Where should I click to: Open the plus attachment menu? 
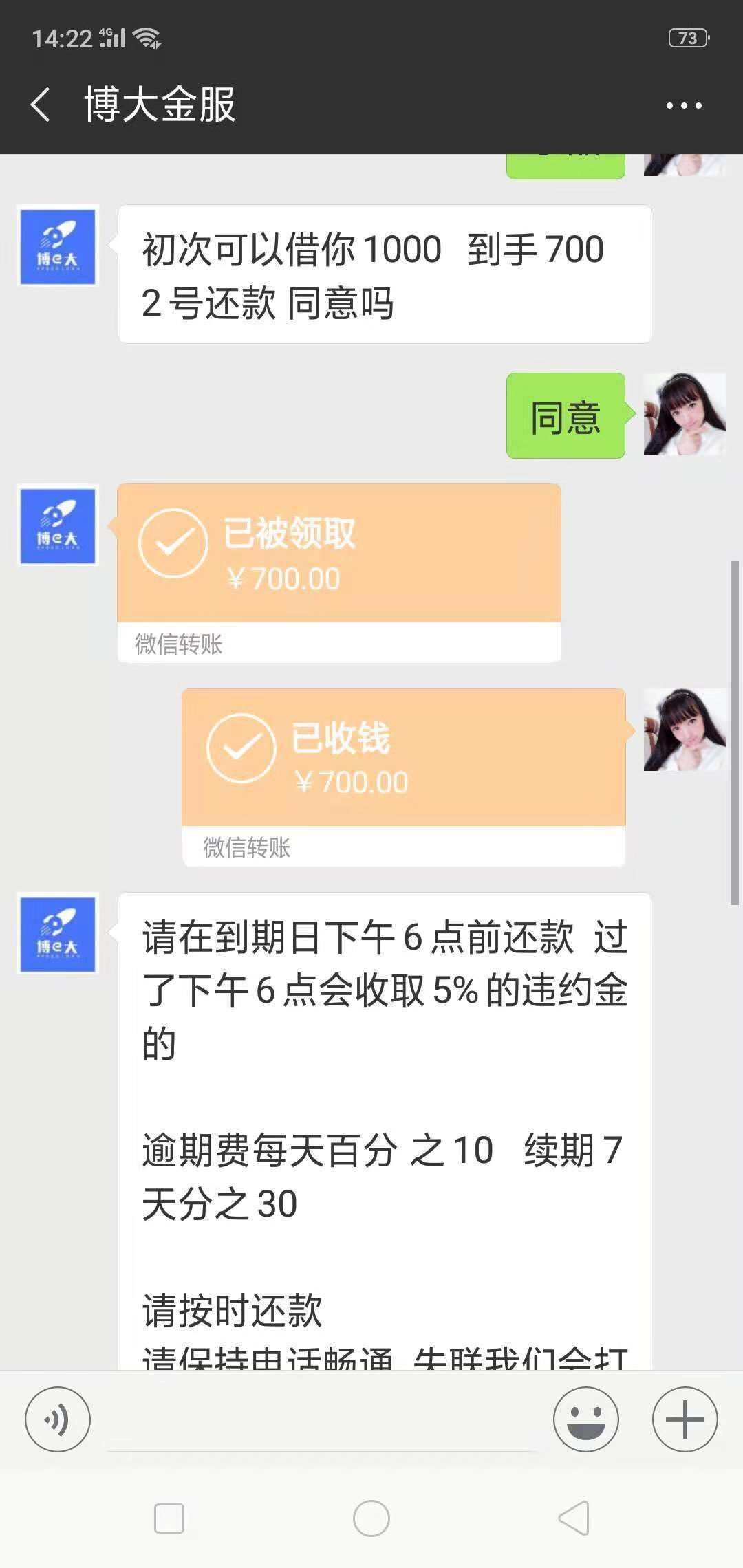(685, 1419)
